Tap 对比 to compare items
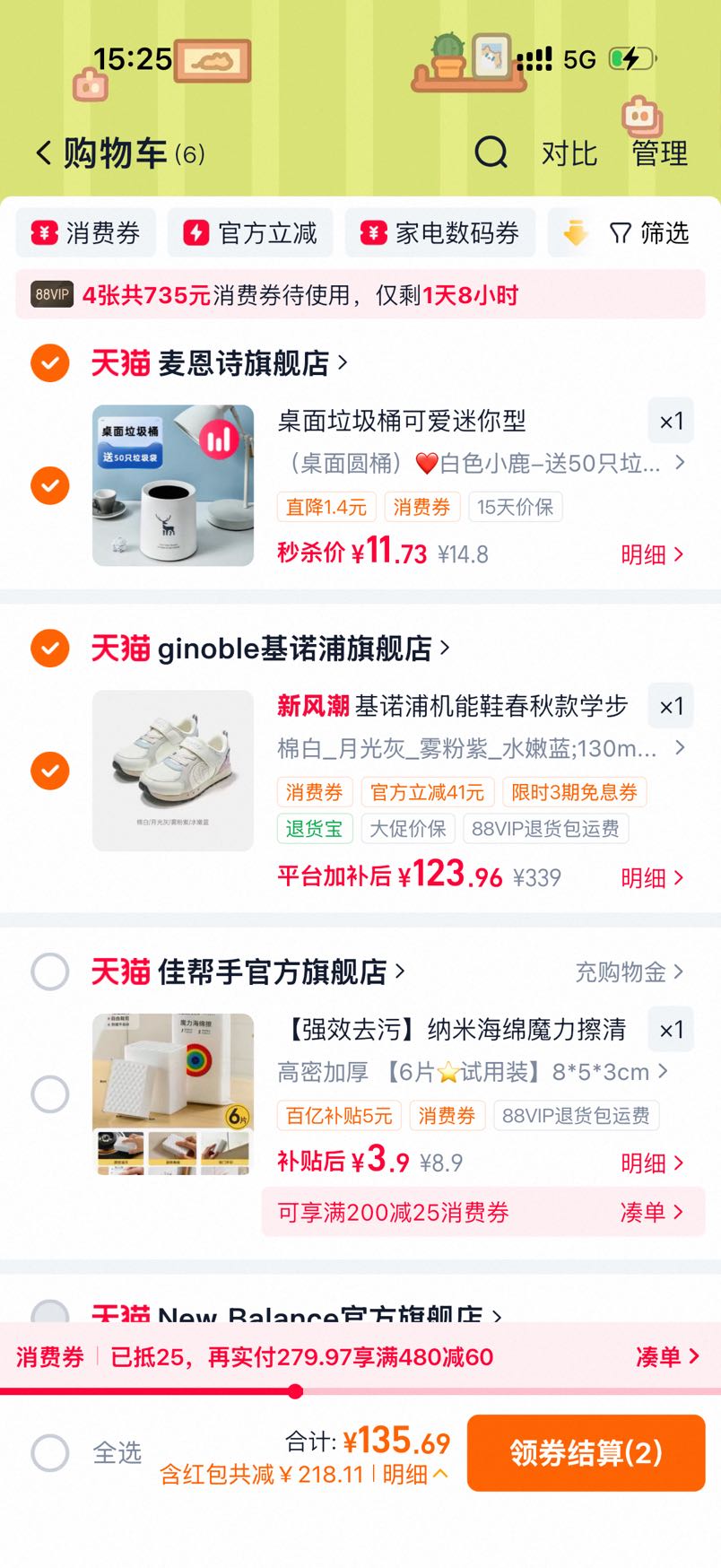The height and width of the screenshot is (1568, 721). pos(569,153)
